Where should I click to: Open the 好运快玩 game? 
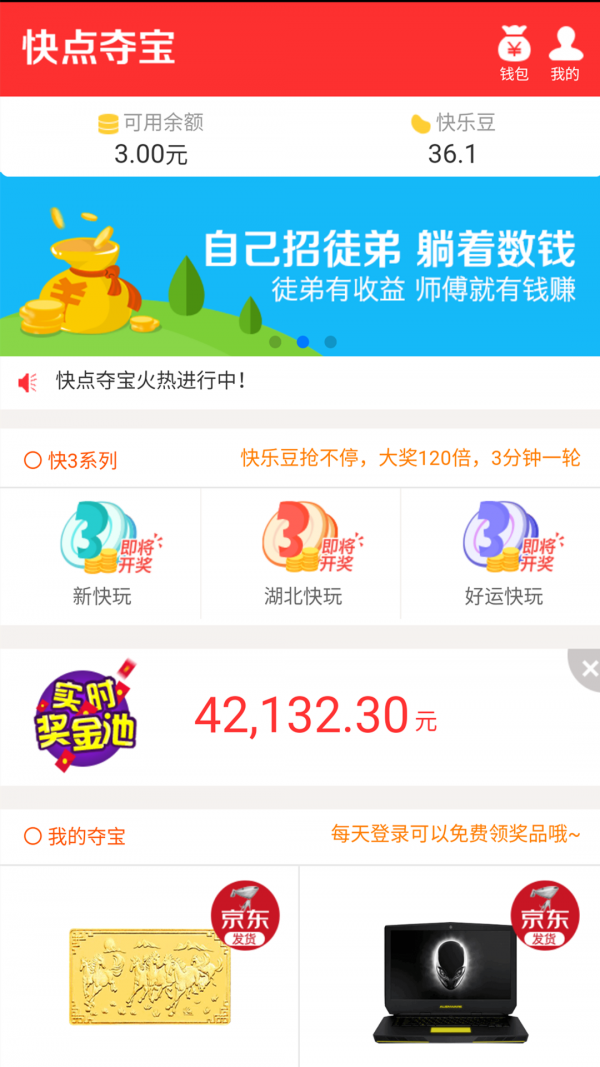pyautogui.click(x=503, y=553)
